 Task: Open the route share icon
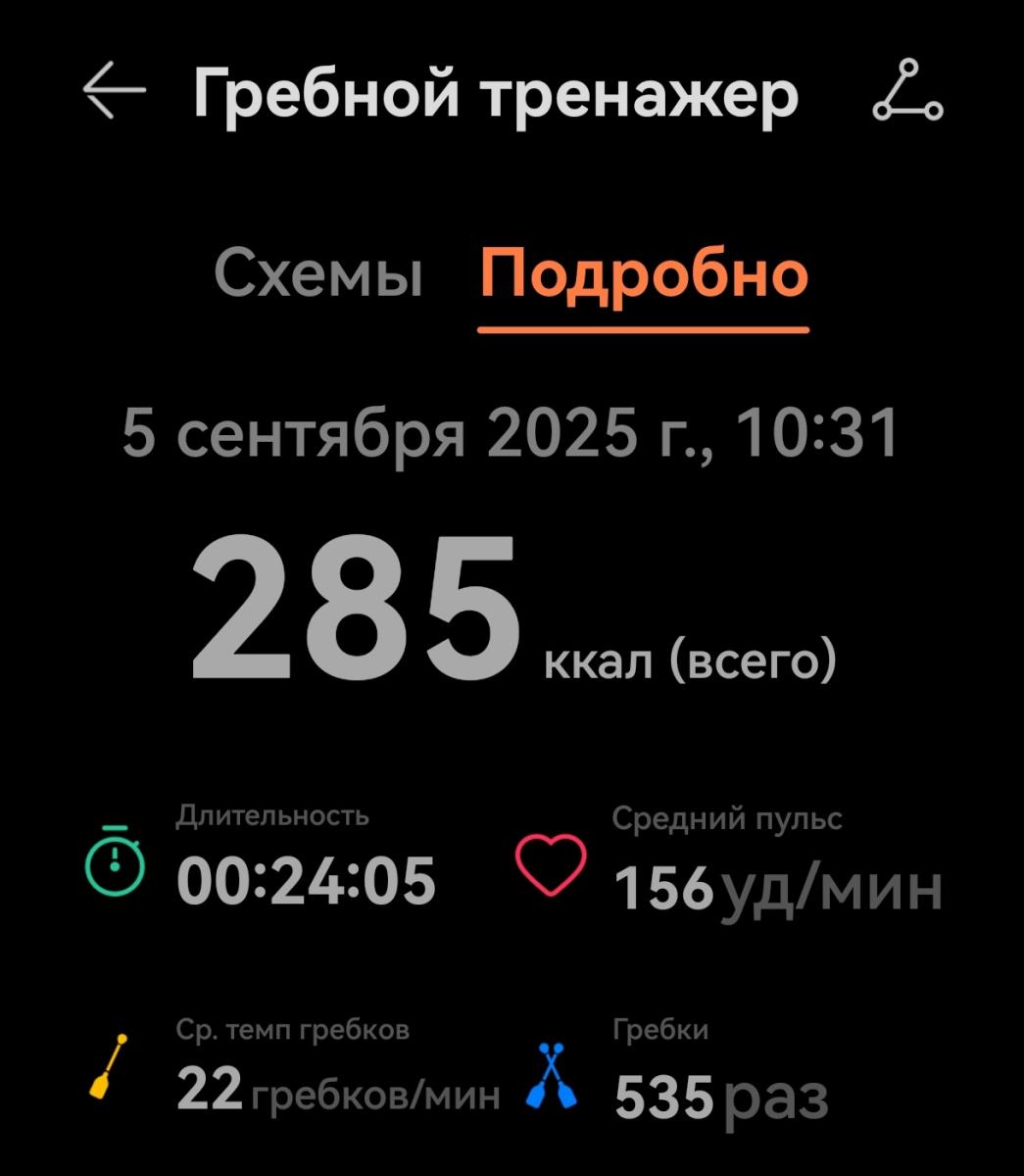[x=907, y=91]
